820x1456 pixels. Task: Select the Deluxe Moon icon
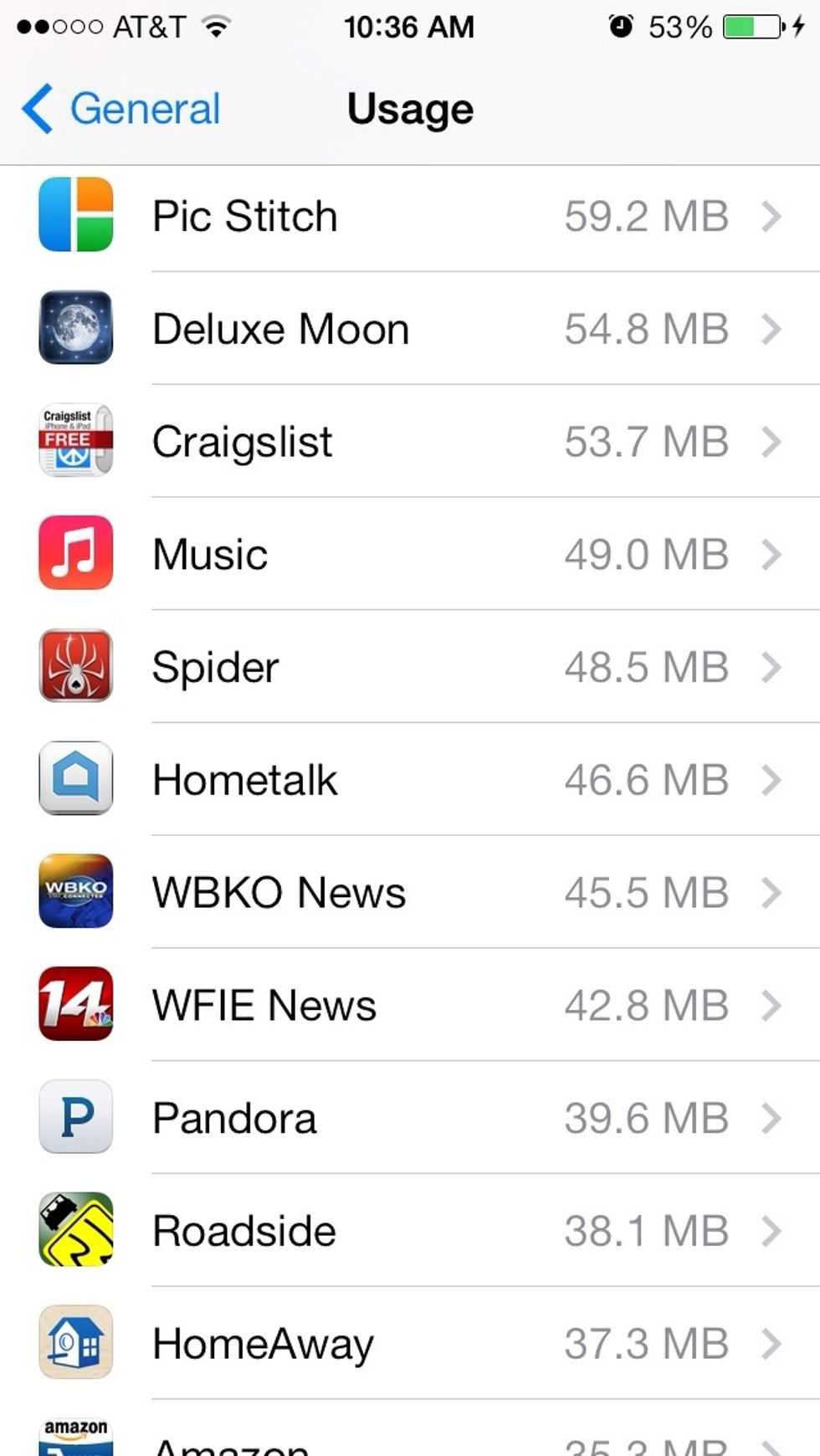click(75, 329)
